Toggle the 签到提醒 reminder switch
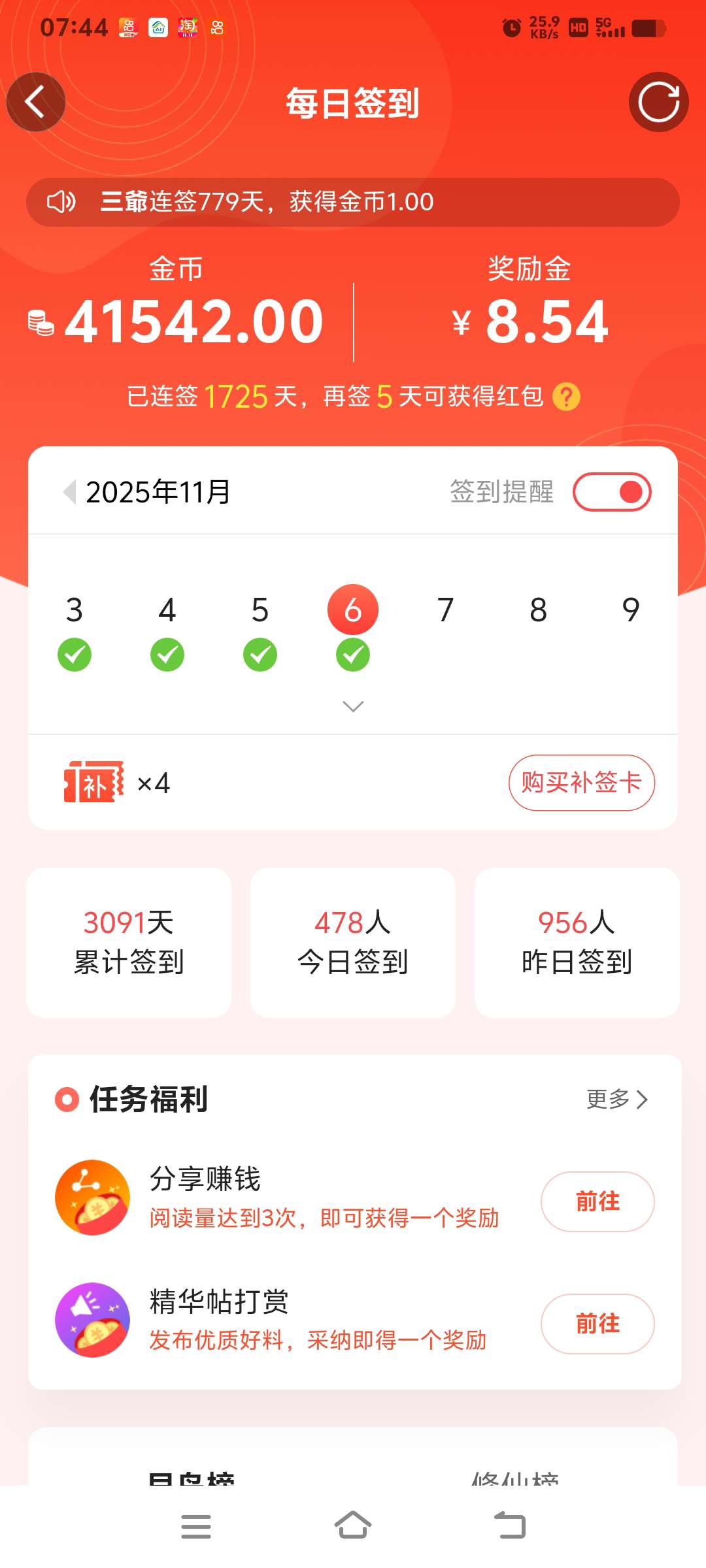 [x=612, y=492]
